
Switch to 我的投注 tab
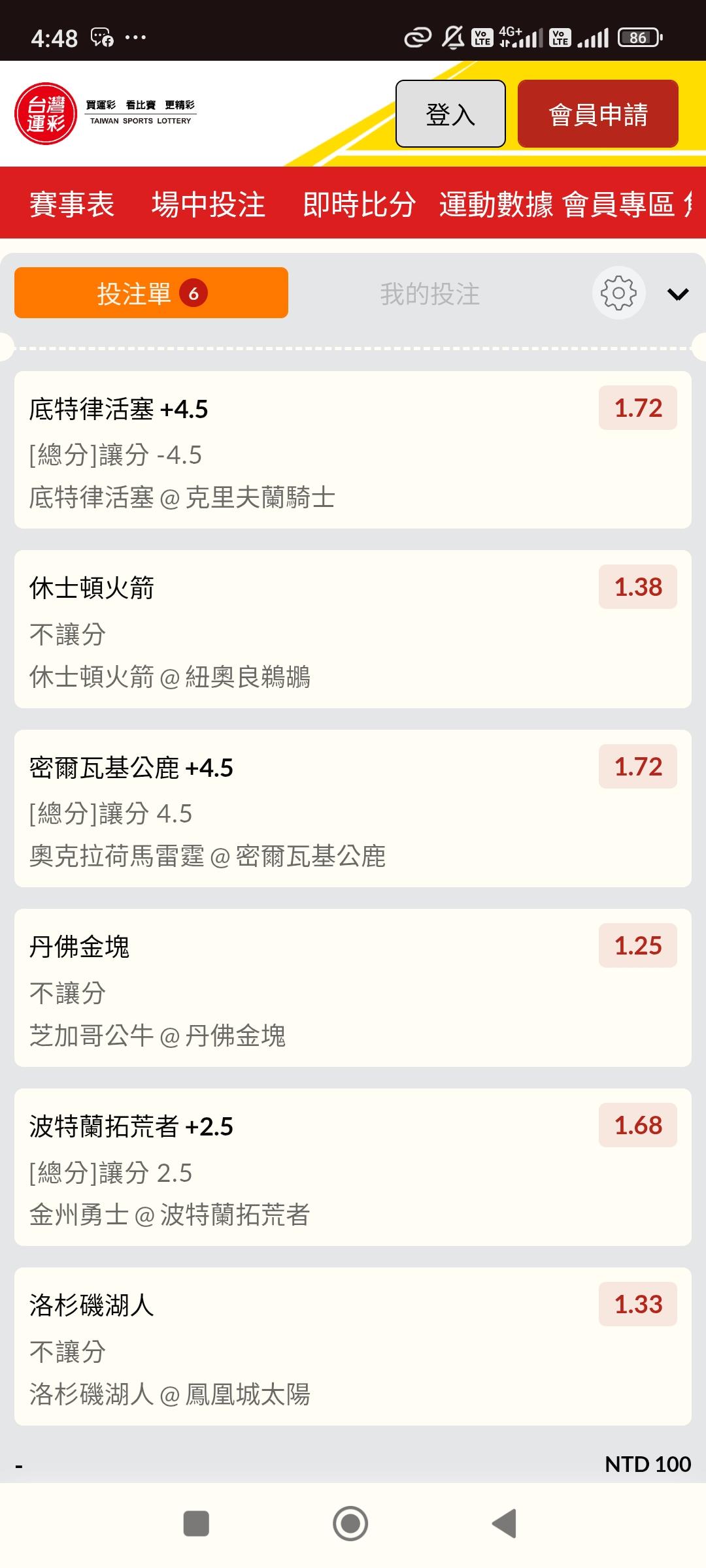click(429, 294)
